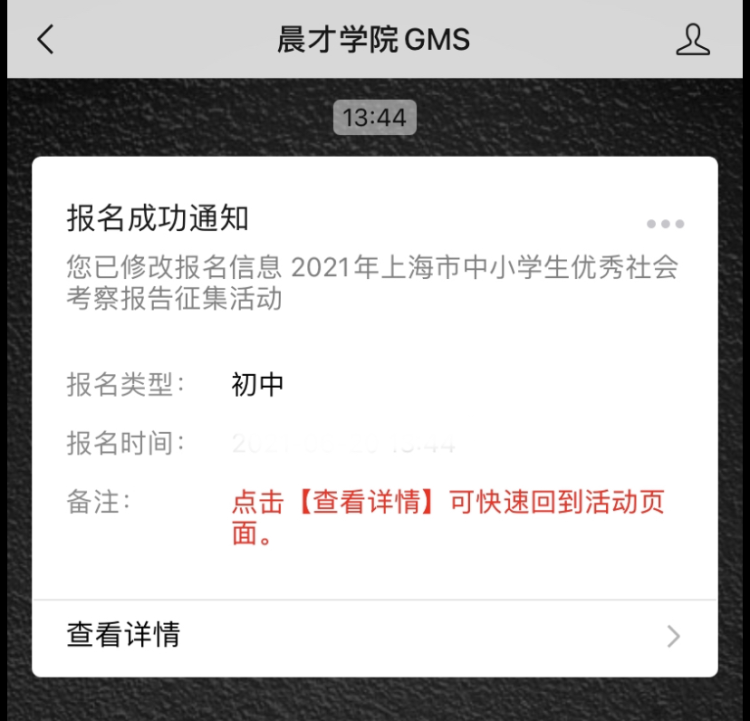Open 查看详情 to view registration details
The image size is (750, 721).
(374, 635)
